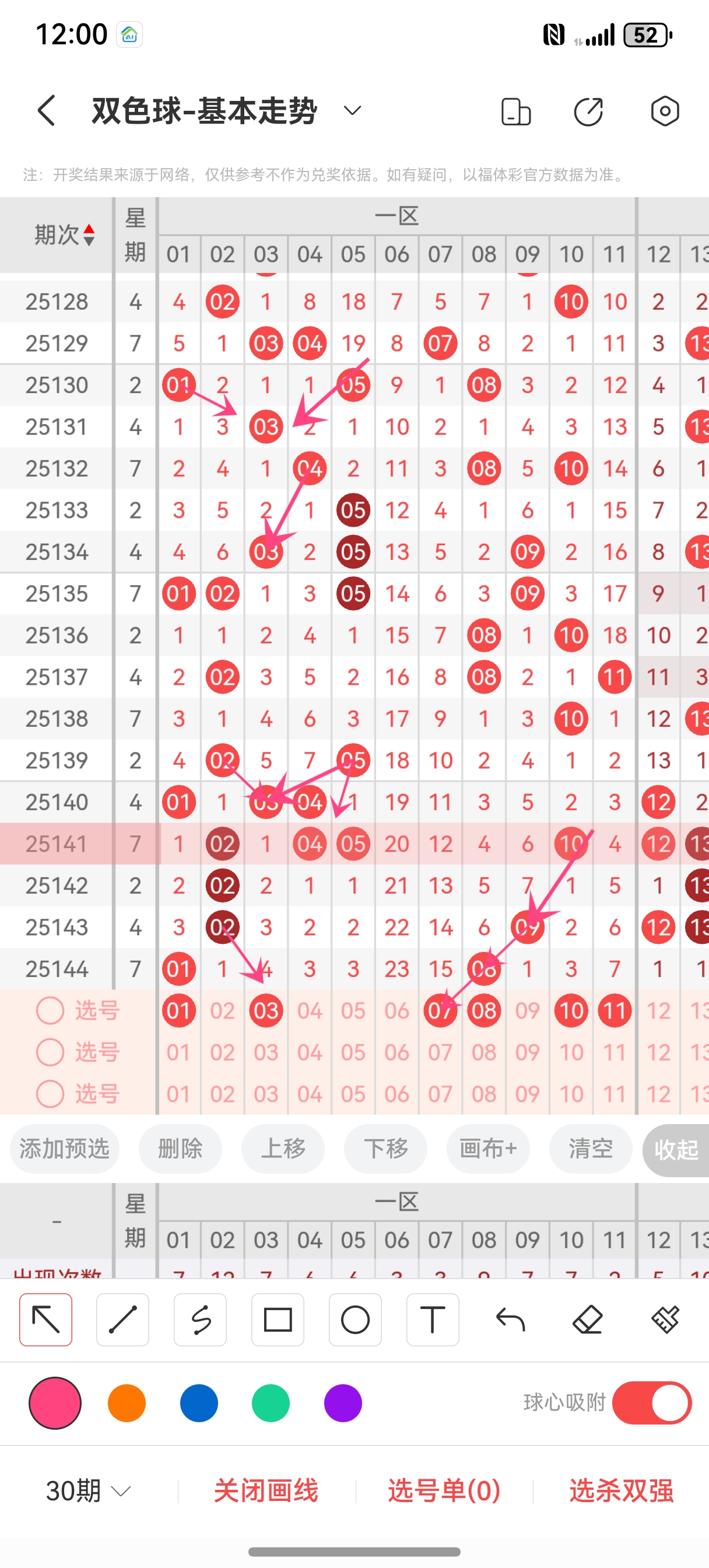Undo the last drawing stroke

(x=510, y=1319)
